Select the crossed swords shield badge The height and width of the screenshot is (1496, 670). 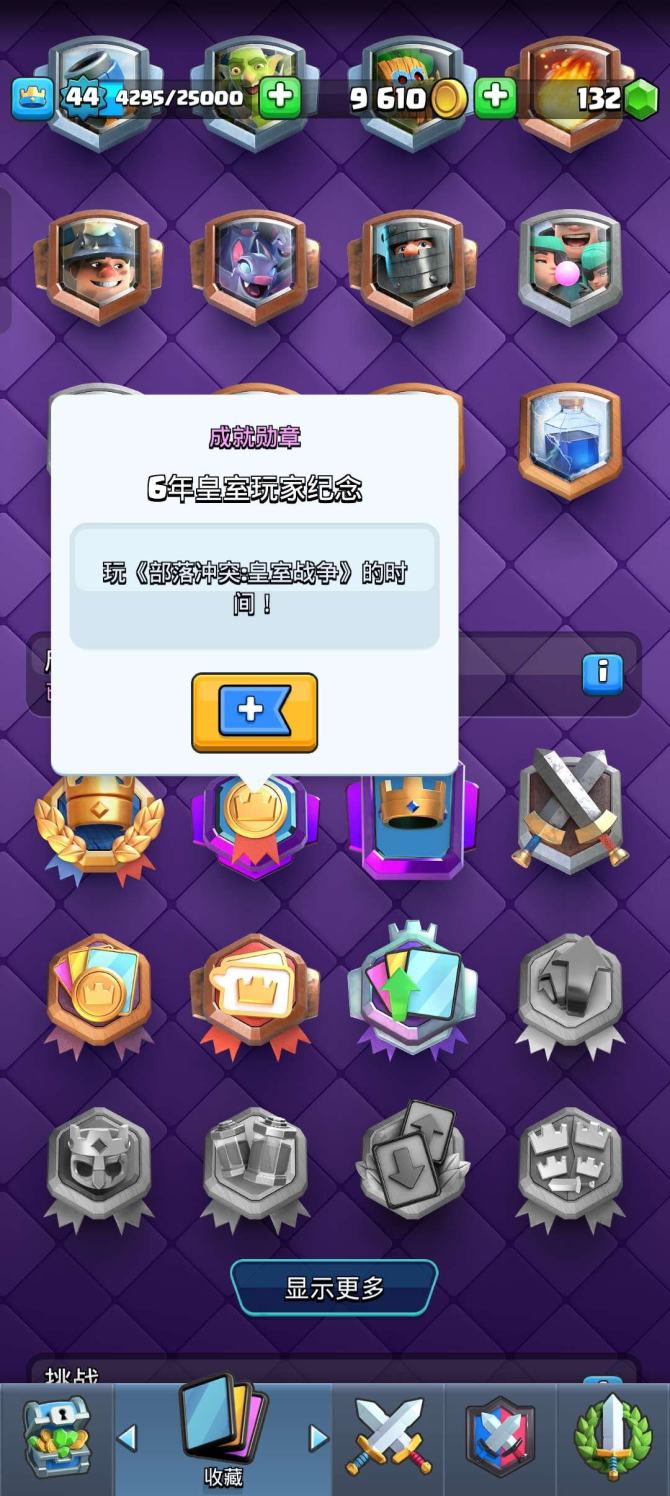click(x=570, y=810)
